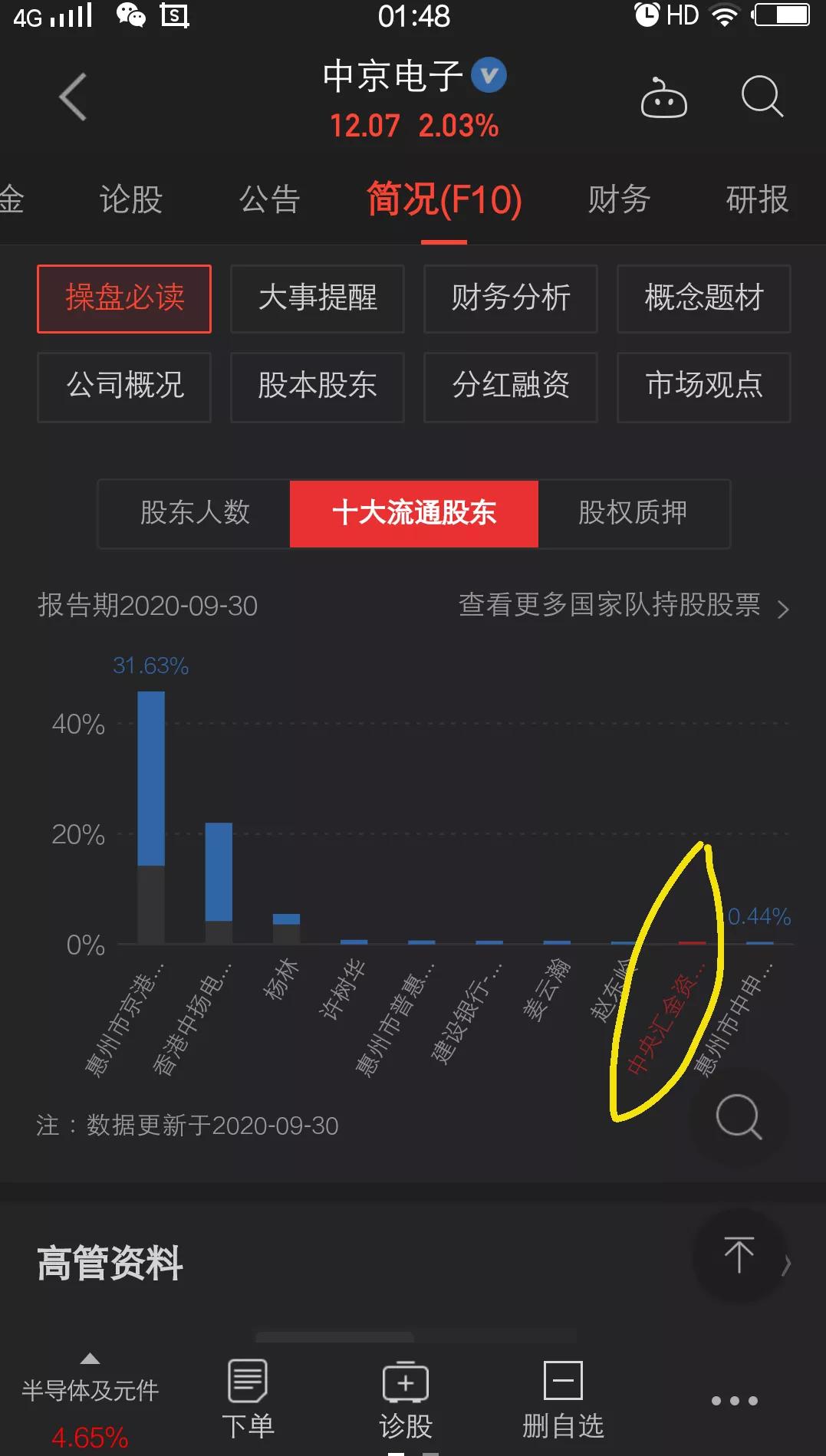Open the robot assistant icon
The height and width of the screenshot is (1456, 826).
coord(663,97)
